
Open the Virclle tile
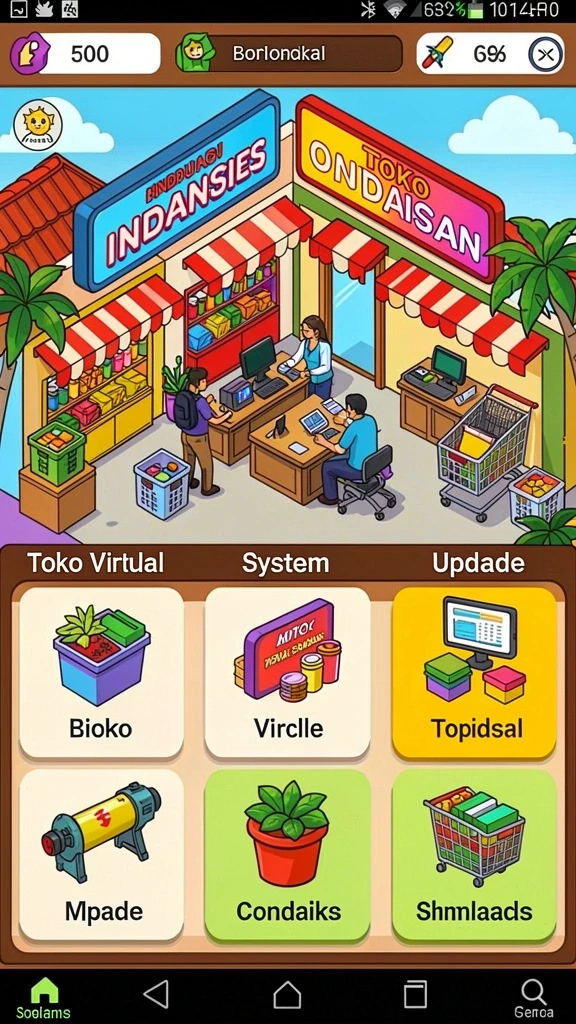click(287, 673)
